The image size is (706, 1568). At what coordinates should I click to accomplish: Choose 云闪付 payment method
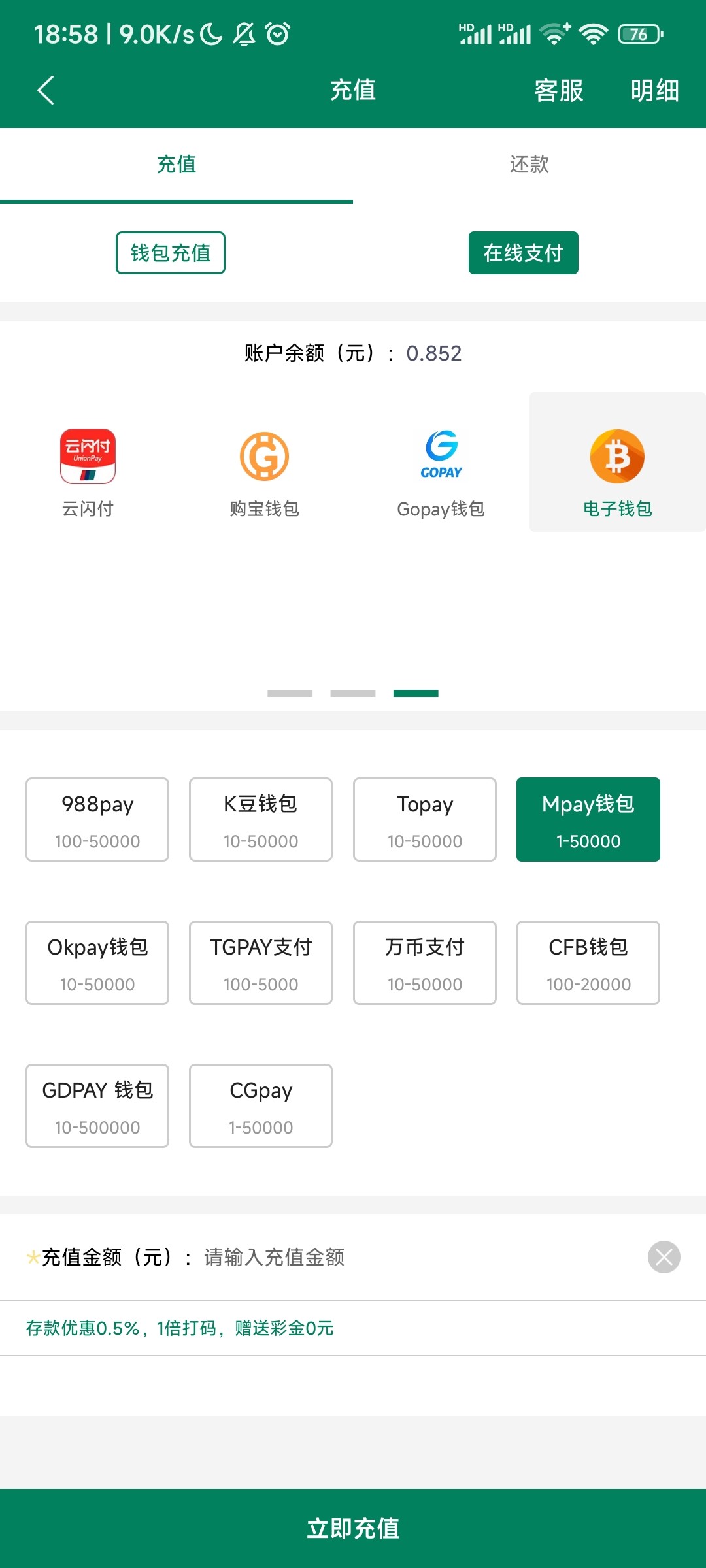pyautogui.click(x=88, y=472)
